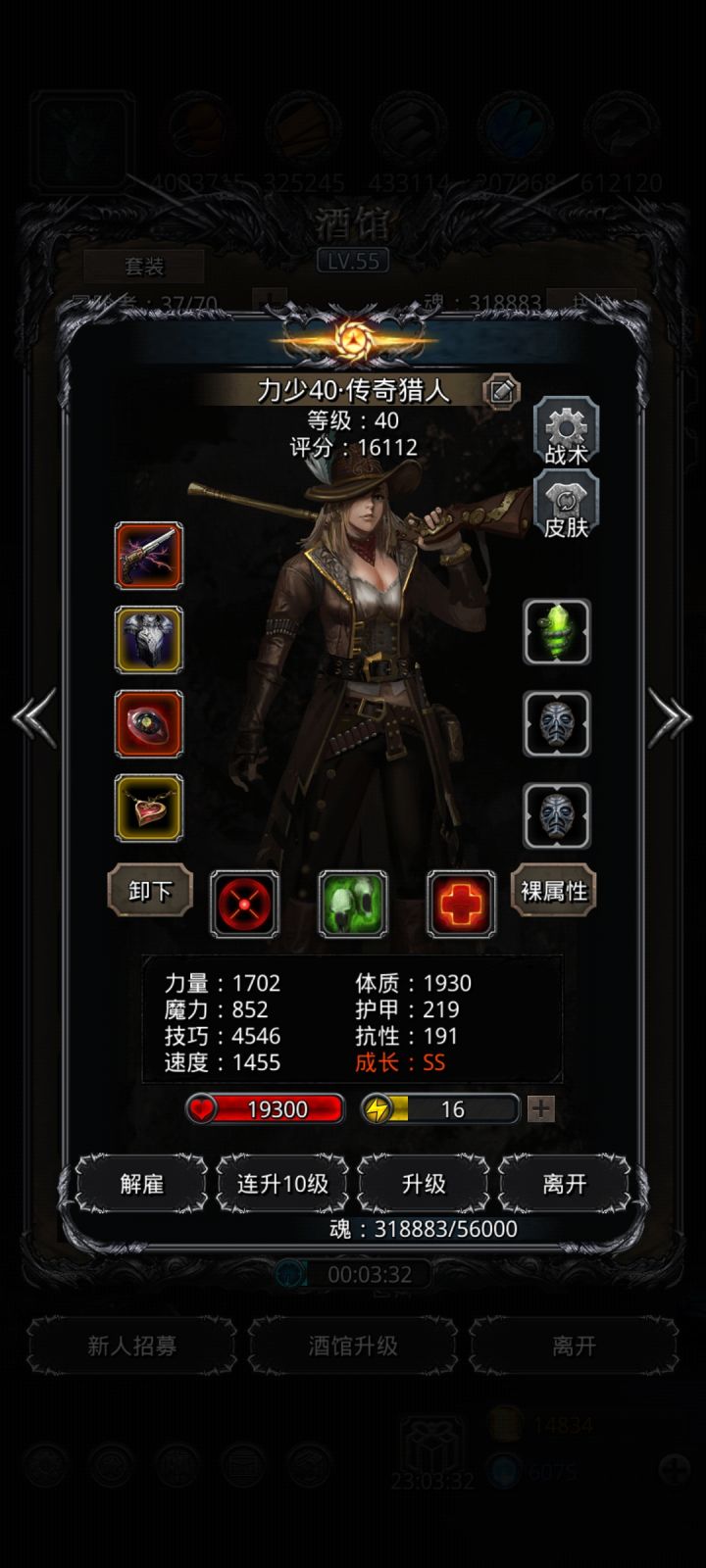706x1568 pixels.
Task: Select the green gem slot on the right
Action: coord(556,632)
